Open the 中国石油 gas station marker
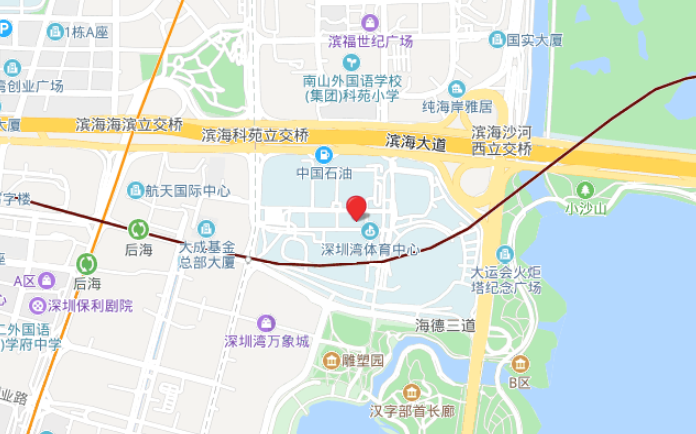Screen dimensions: 696x434 point(323,155)
